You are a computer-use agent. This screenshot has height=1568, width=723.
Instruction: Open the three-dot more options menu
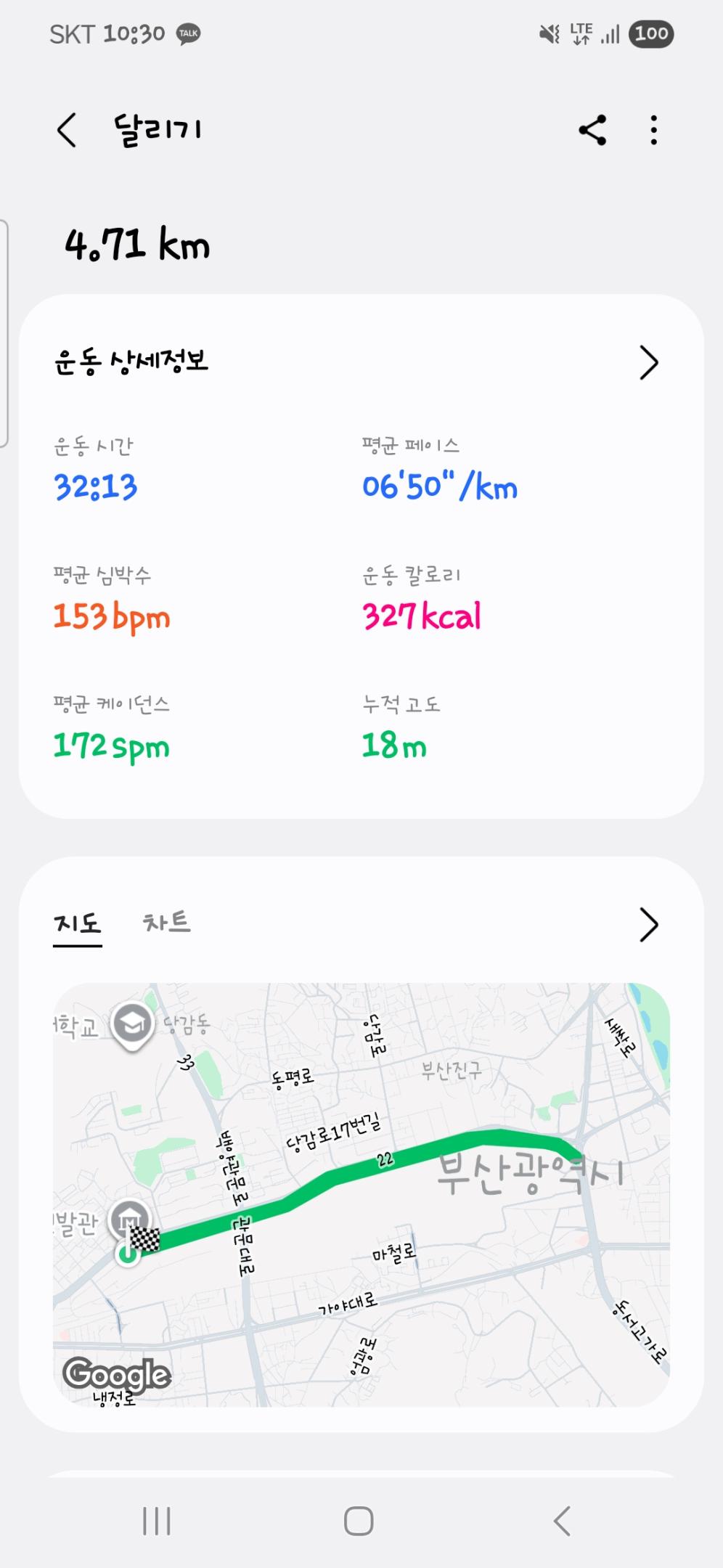(654, 131)
